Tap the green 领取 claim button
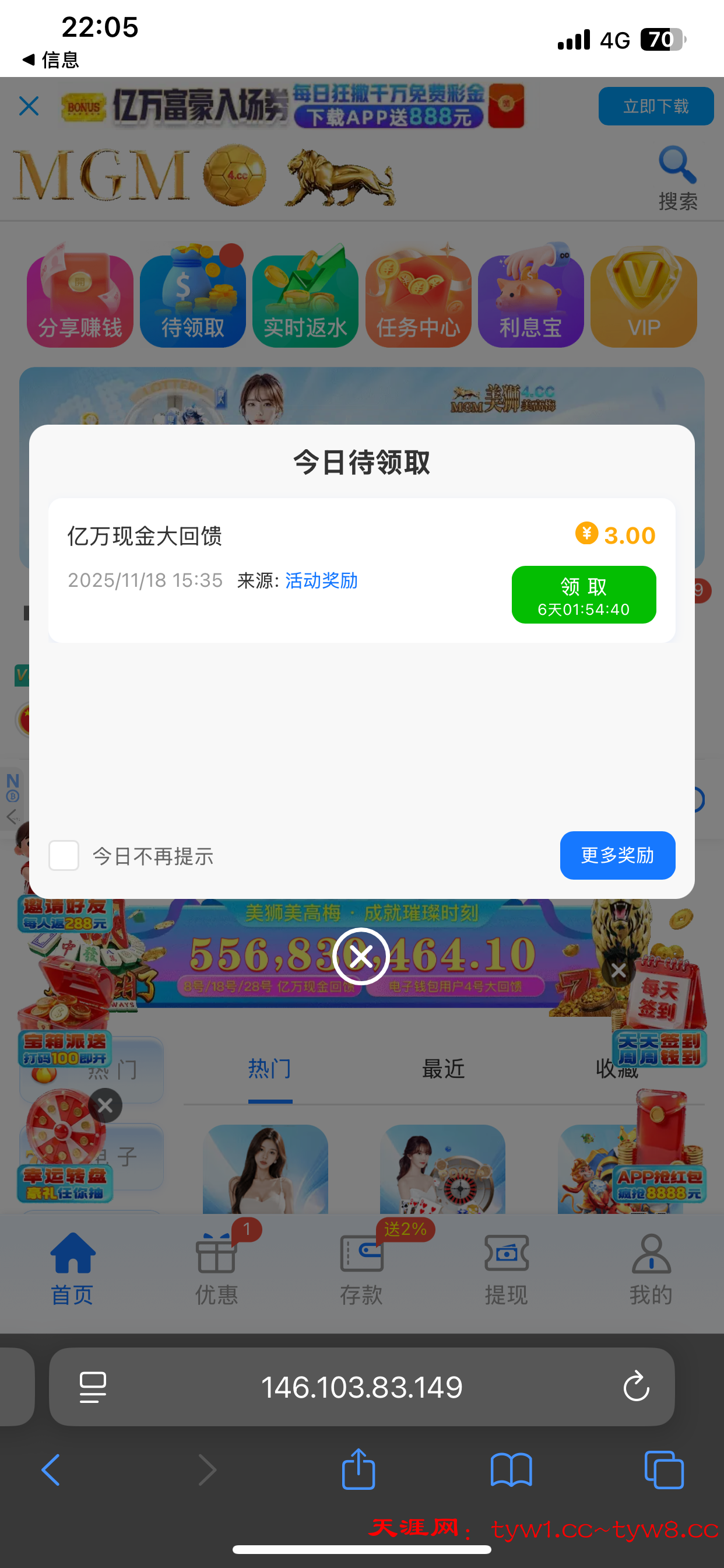Screen dimensions: 724x1568 coord(584,594)
